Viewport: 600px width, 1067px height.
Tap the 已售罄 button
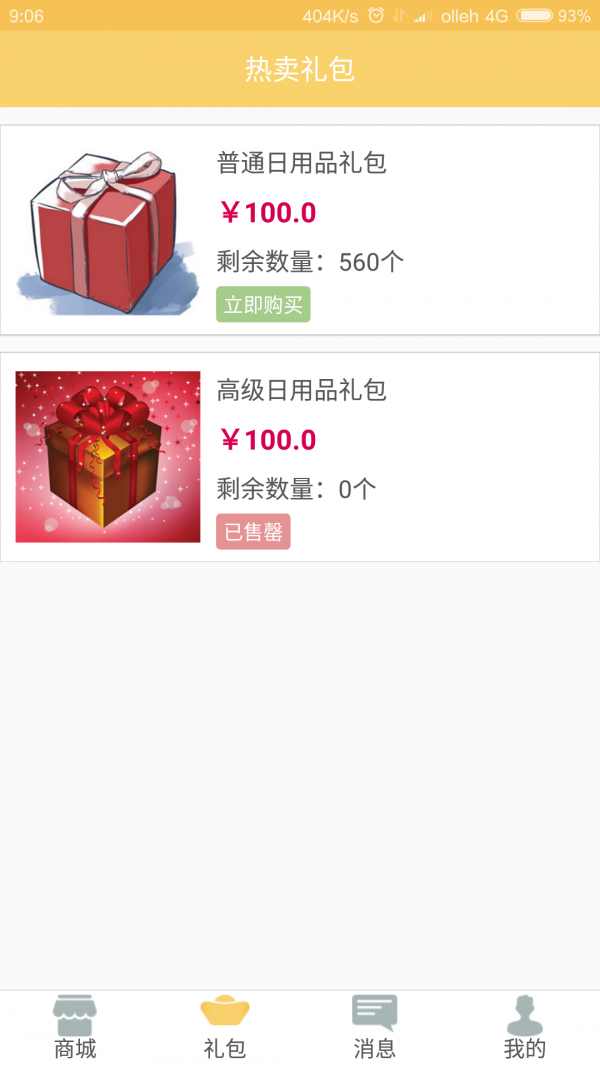pos(253,532)
